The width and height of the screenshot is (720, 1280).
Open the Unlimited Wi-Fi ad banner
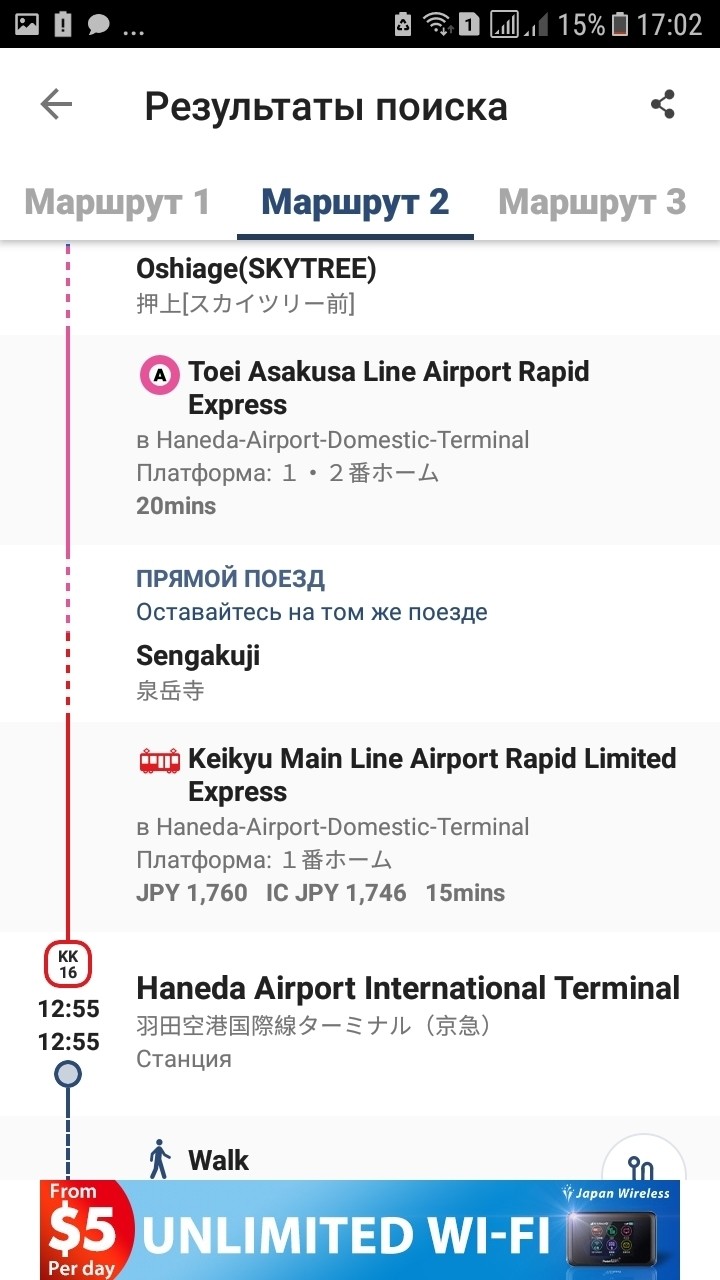click(x=360, y=1230)
